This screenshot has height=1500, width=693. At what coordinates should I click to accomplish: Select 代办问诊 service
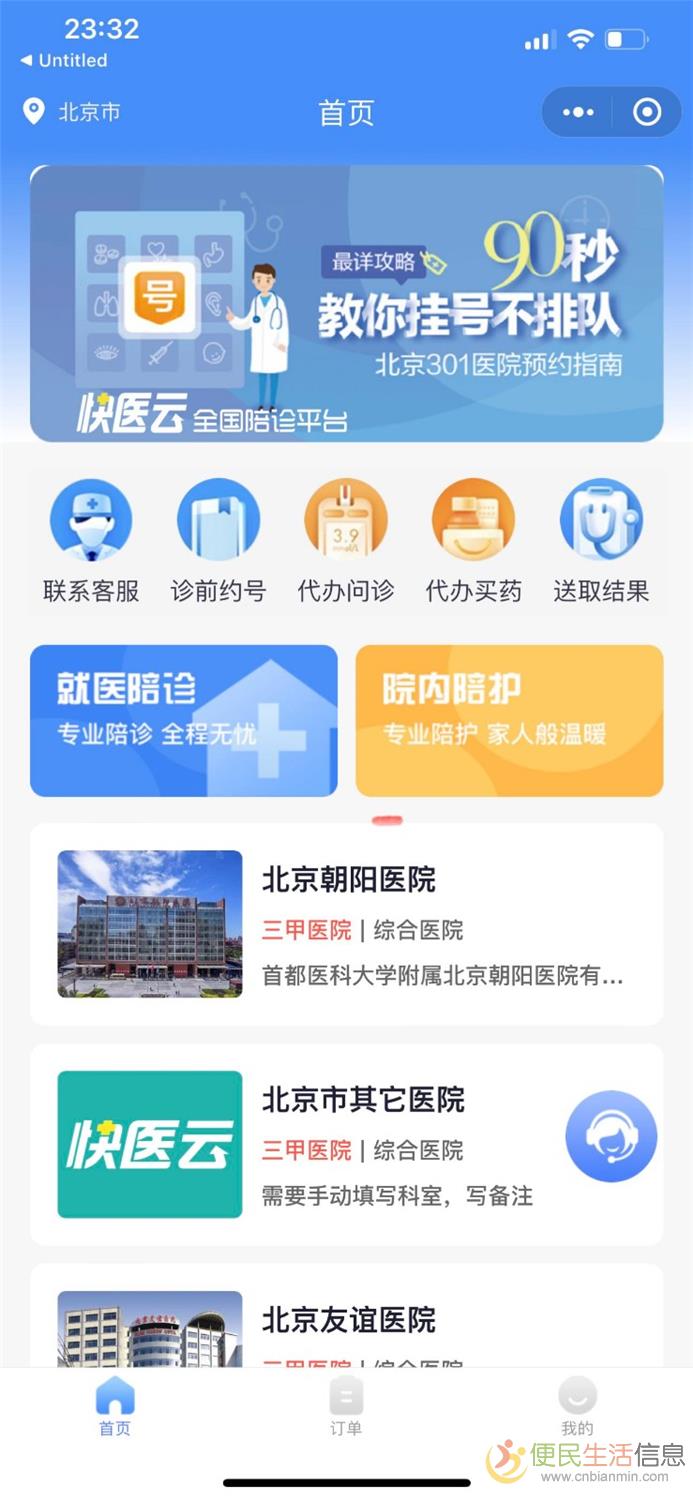click(346, 540)
